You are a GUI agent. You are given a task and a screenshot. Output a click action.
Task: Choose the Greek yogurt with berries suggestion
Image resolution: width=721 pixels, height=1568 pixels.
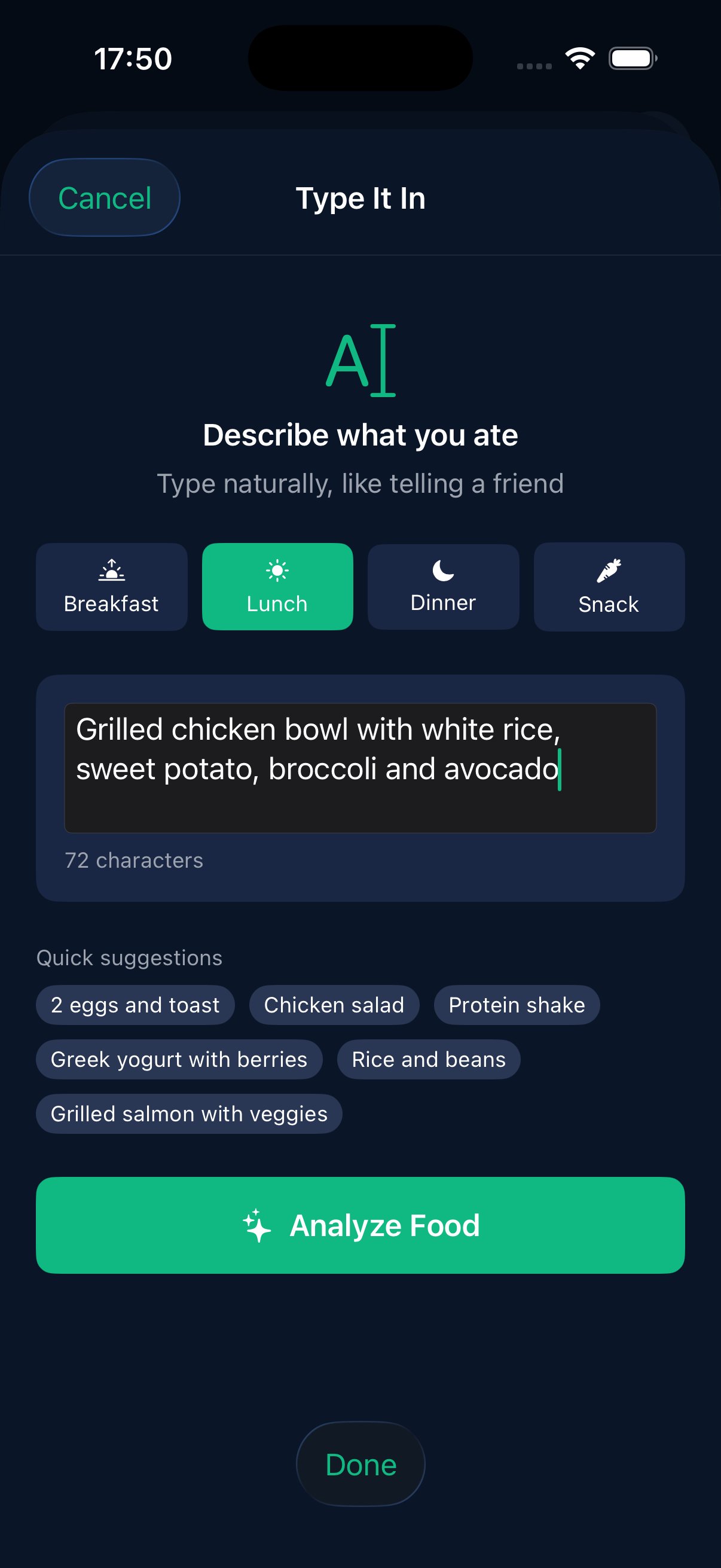179,1059
